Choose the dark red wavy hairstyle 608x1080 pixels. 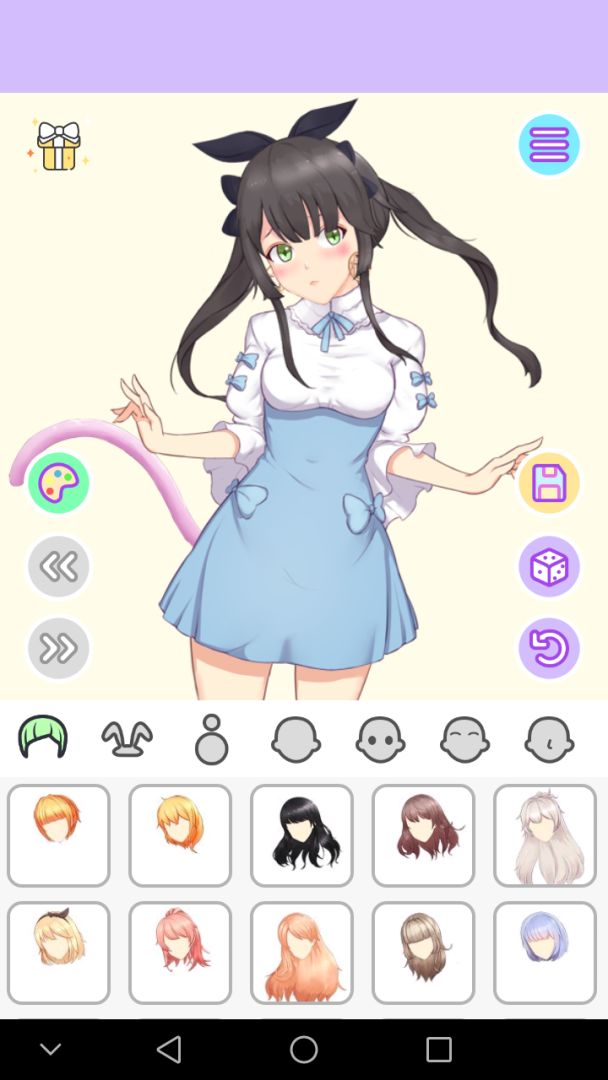[x=423, y=835]
